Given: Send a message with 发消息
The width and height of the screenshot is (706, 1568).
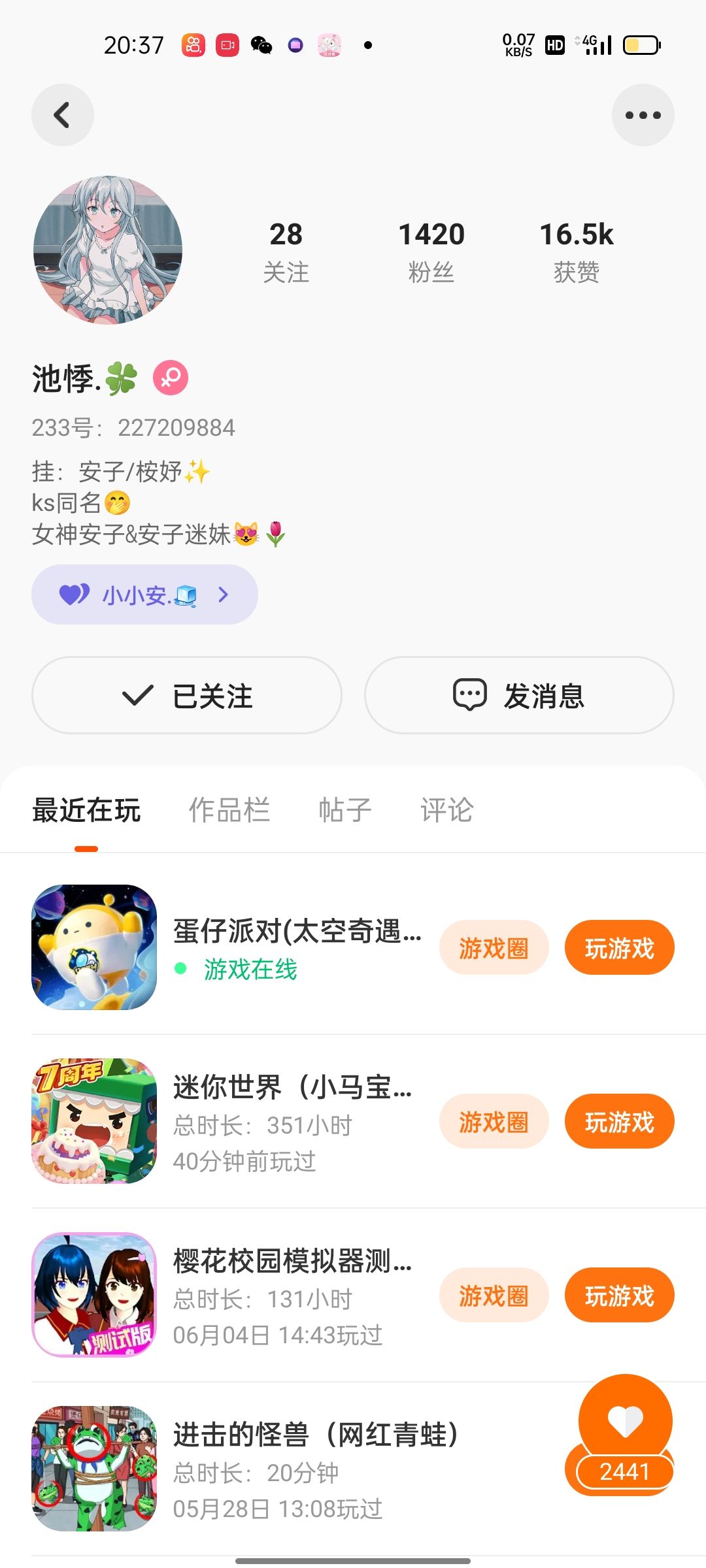Looking at the screenshot, I should [519, 695].
